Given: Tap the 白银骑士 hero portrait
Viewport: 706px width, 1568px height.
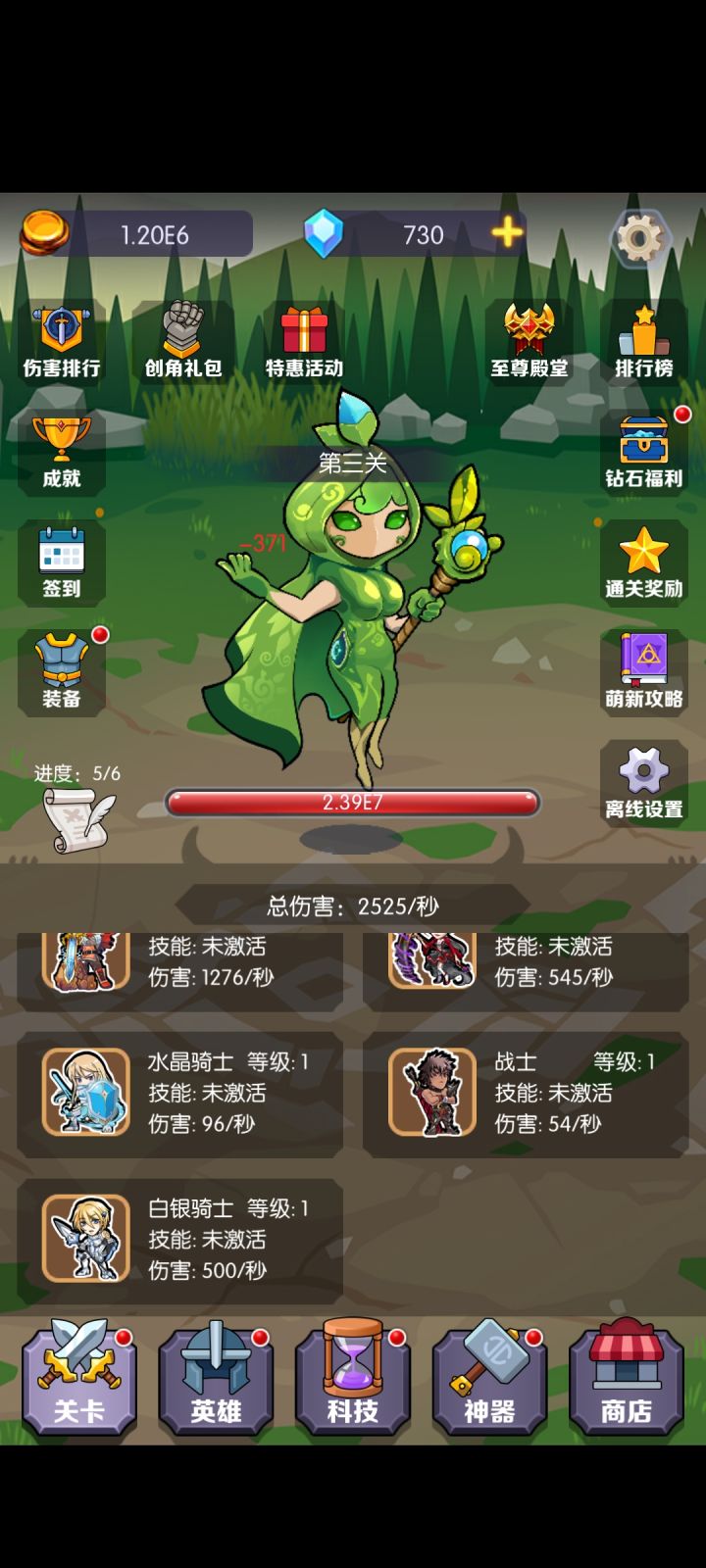Looking at the screenshot, I should 83,1239.
